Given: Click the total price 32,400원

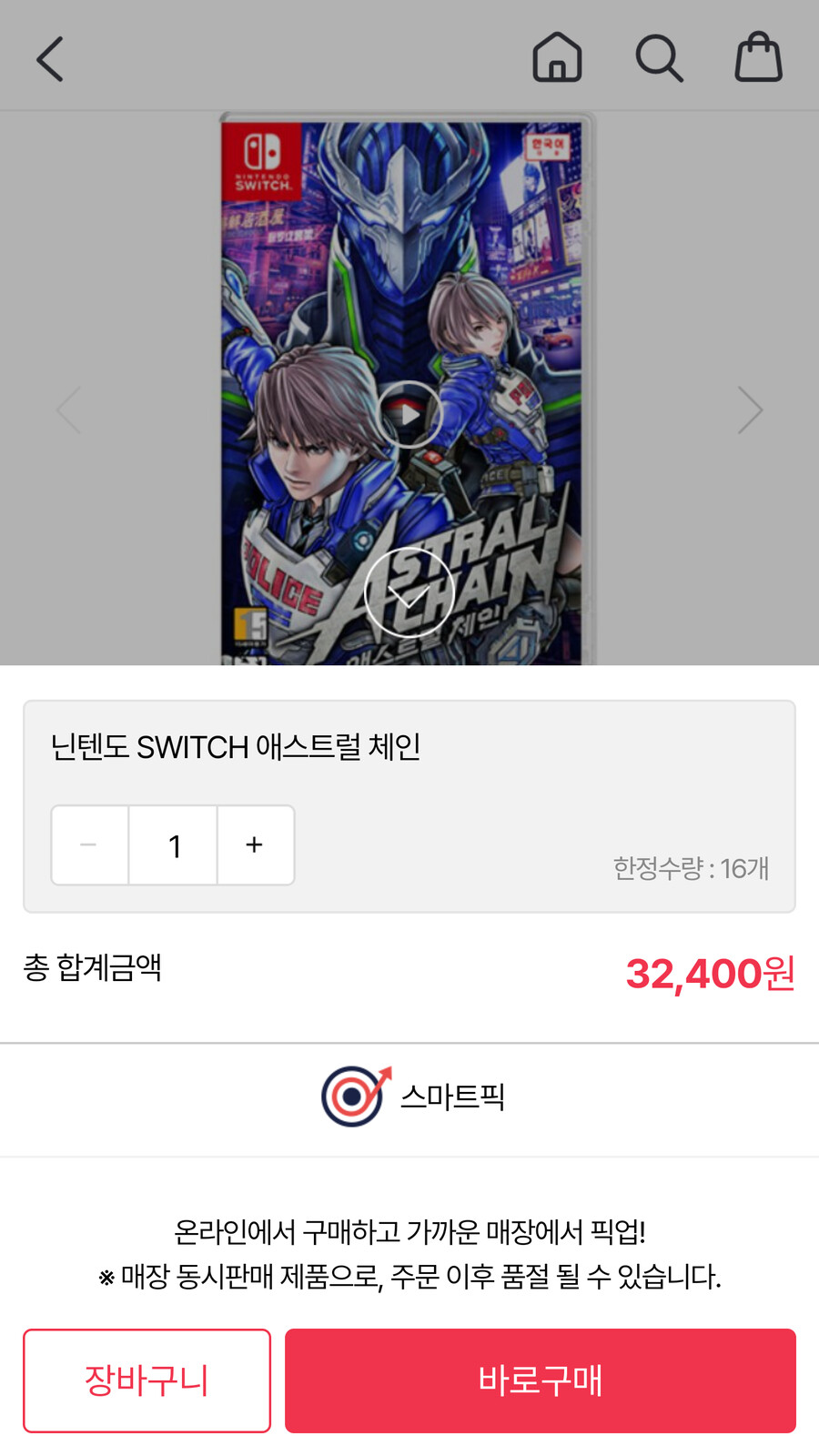Looking at the screenshot, I should pyautogui.click(x=712, y=975).
